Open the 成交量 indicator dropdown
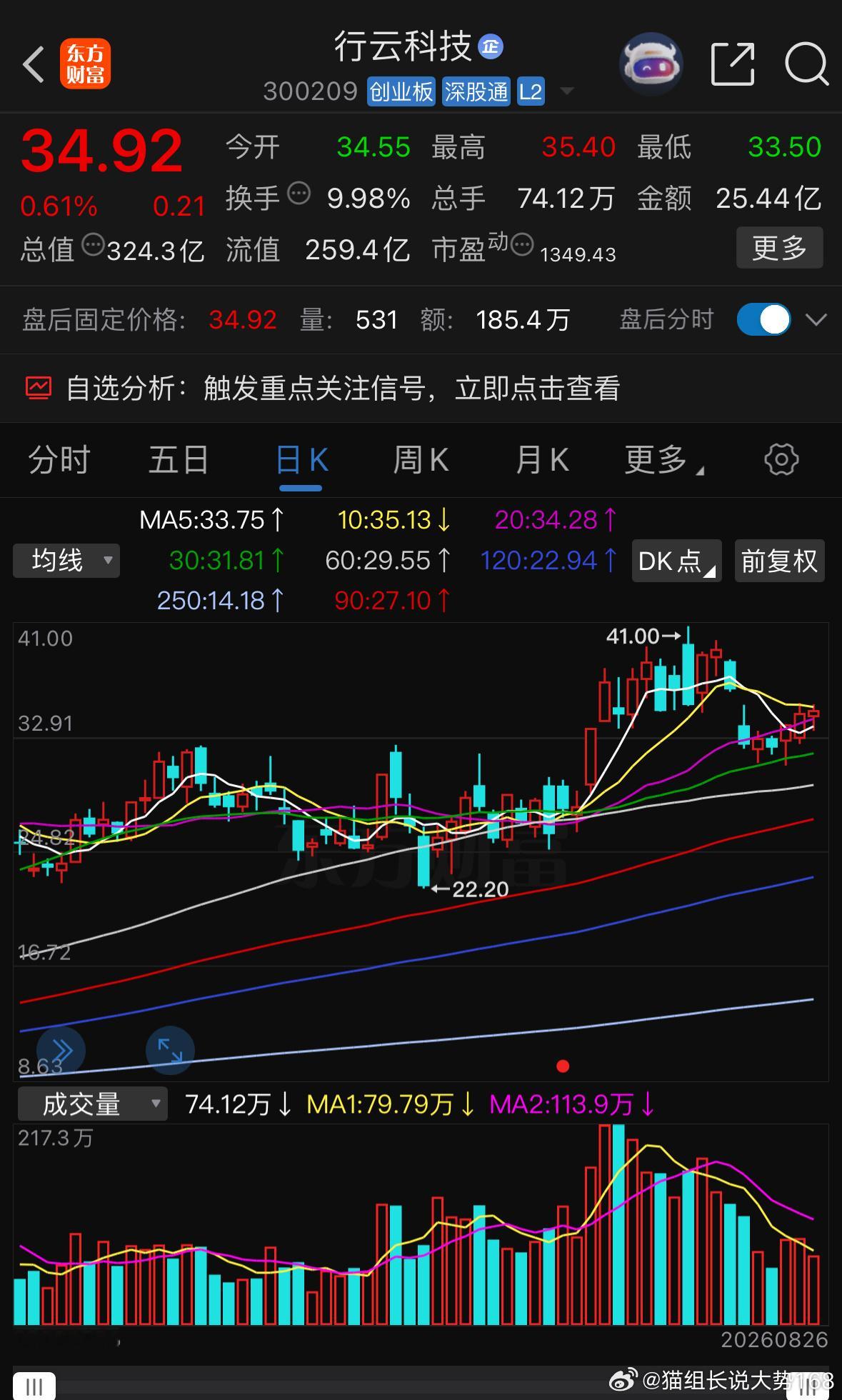The height and width of the screenshot is (1400, 842). [92, 1104]
